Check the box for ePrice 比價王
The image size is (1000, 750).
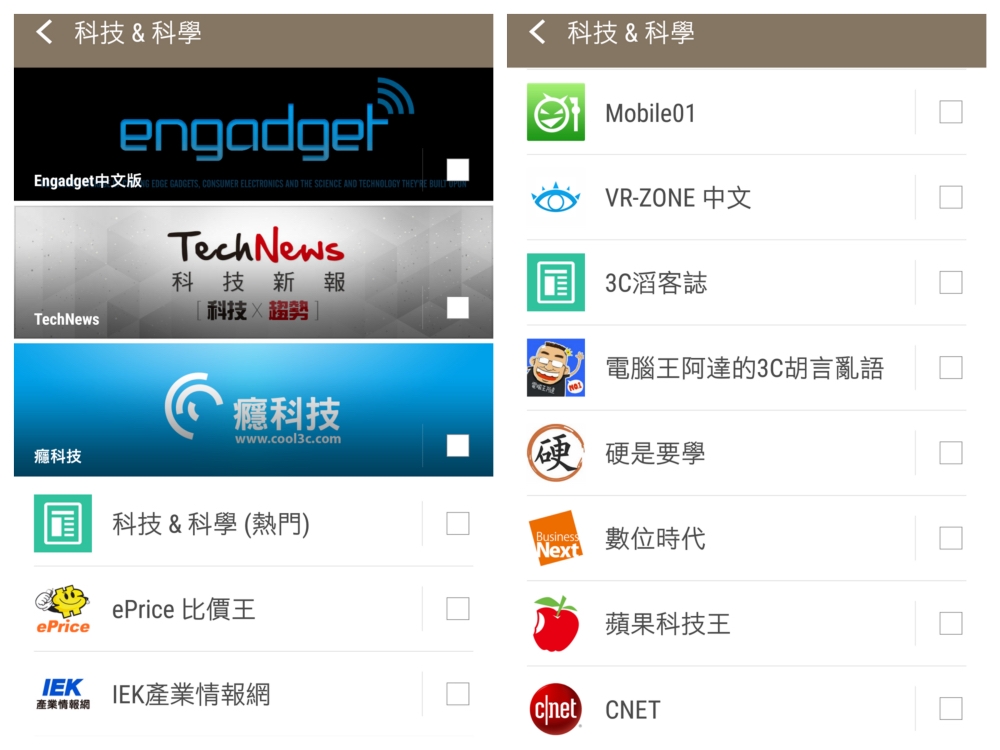coord(458,609)
